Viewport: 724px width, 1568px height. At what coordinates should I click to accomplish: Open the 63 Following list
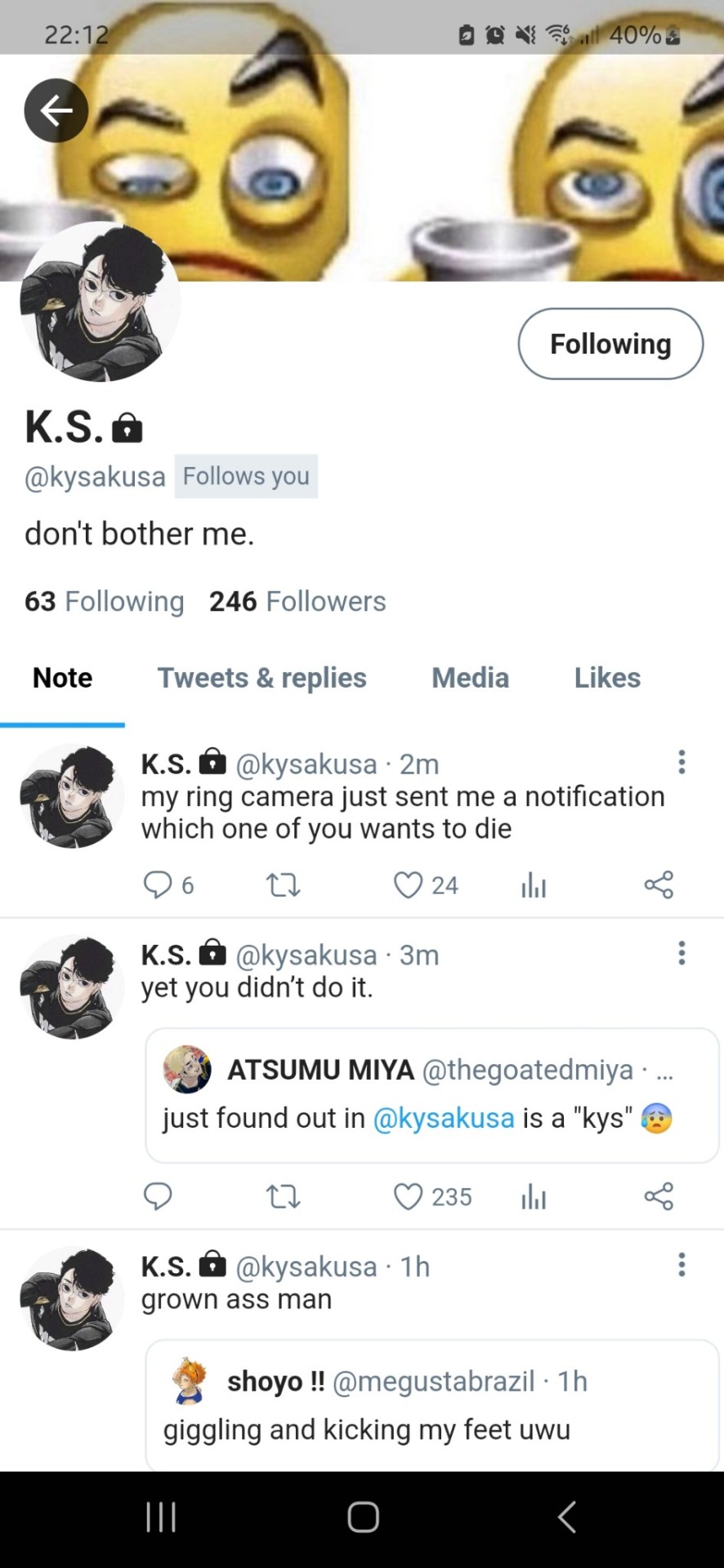(104, 601)
